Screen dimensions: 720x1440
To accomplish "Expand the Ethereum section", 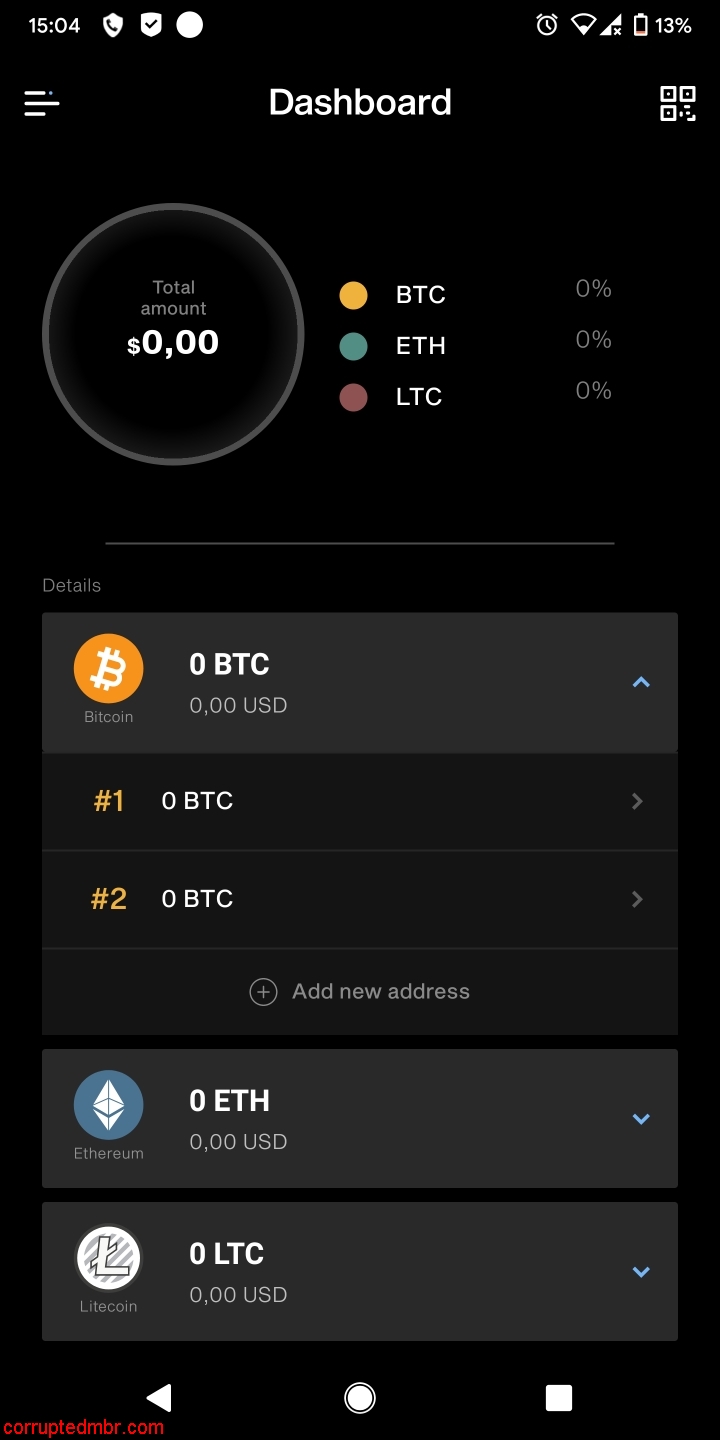I will click(x=641, y=1119).
